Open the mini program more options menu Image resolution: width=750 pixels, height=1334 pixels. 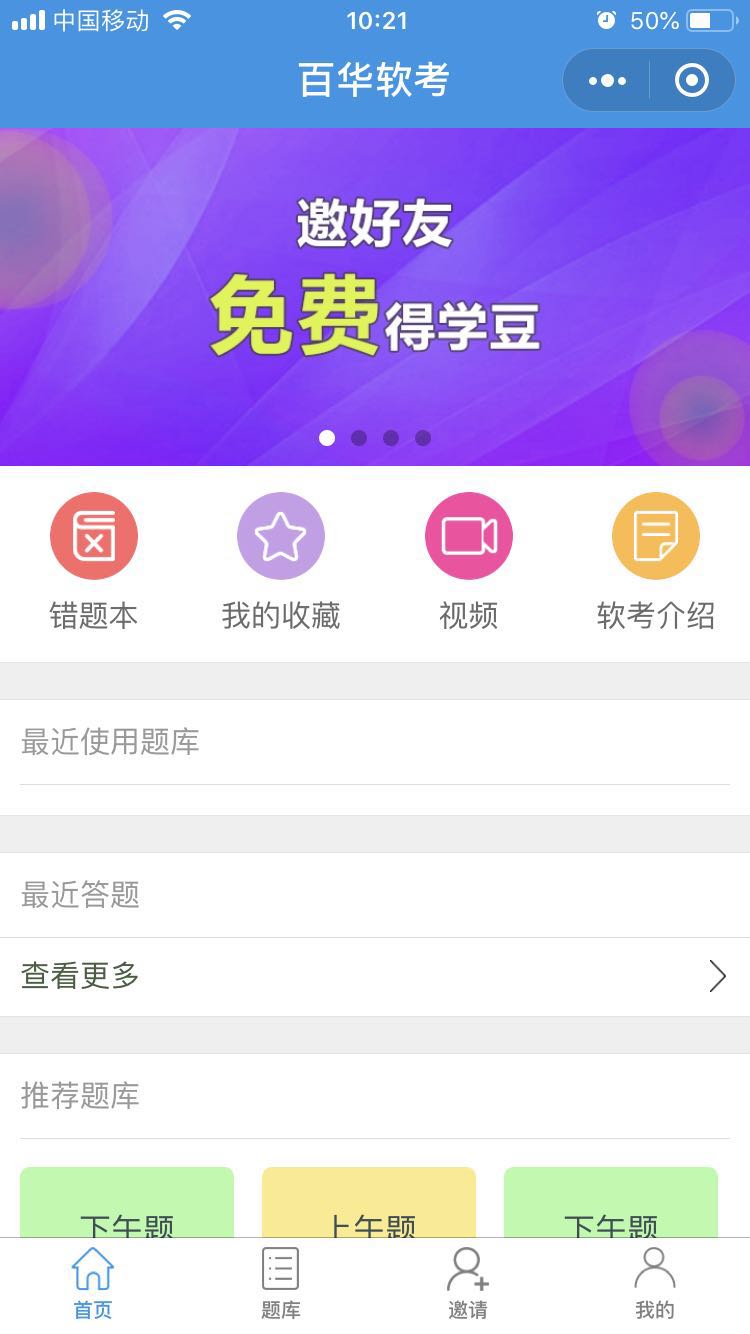(607, 80)
